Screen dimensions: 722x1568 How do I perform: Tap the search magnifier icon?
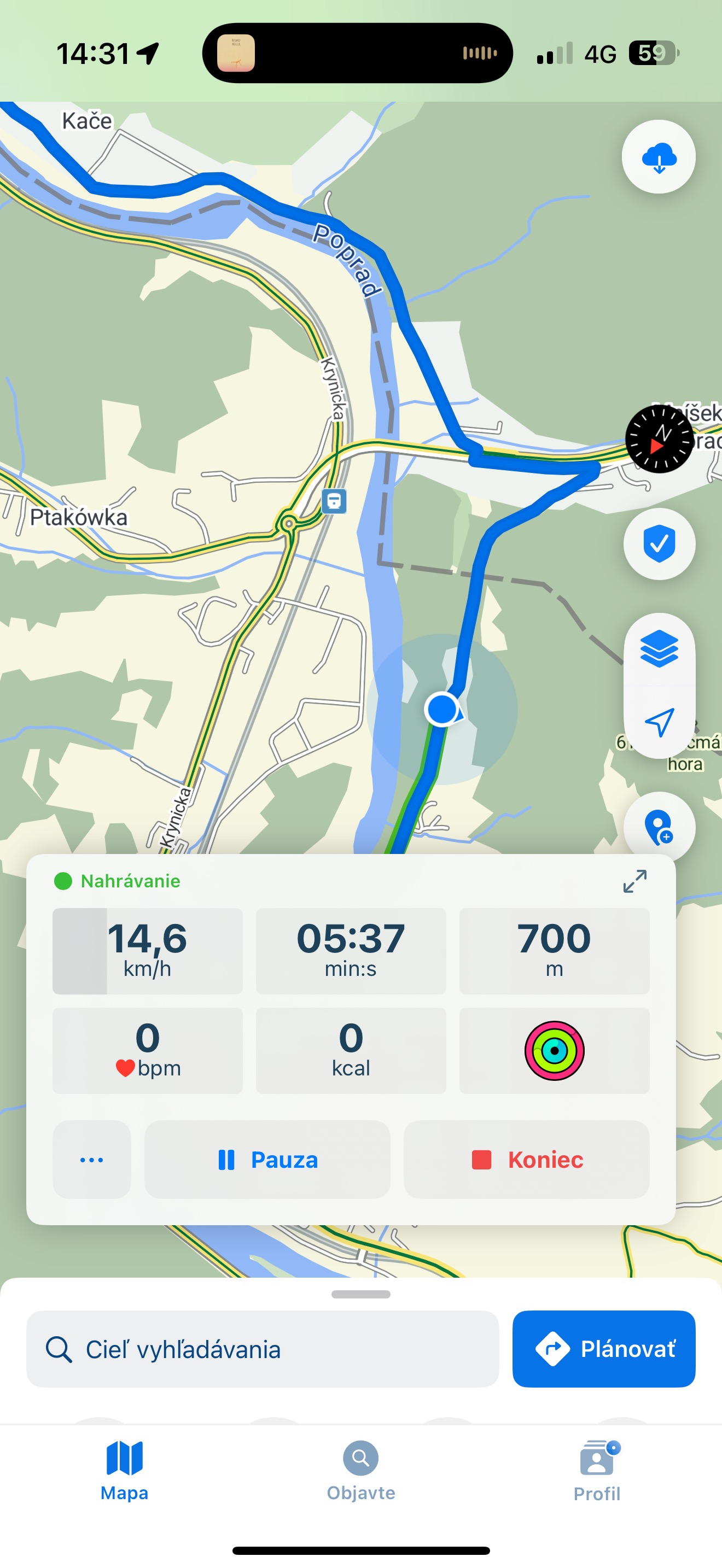coord(59,1348)
